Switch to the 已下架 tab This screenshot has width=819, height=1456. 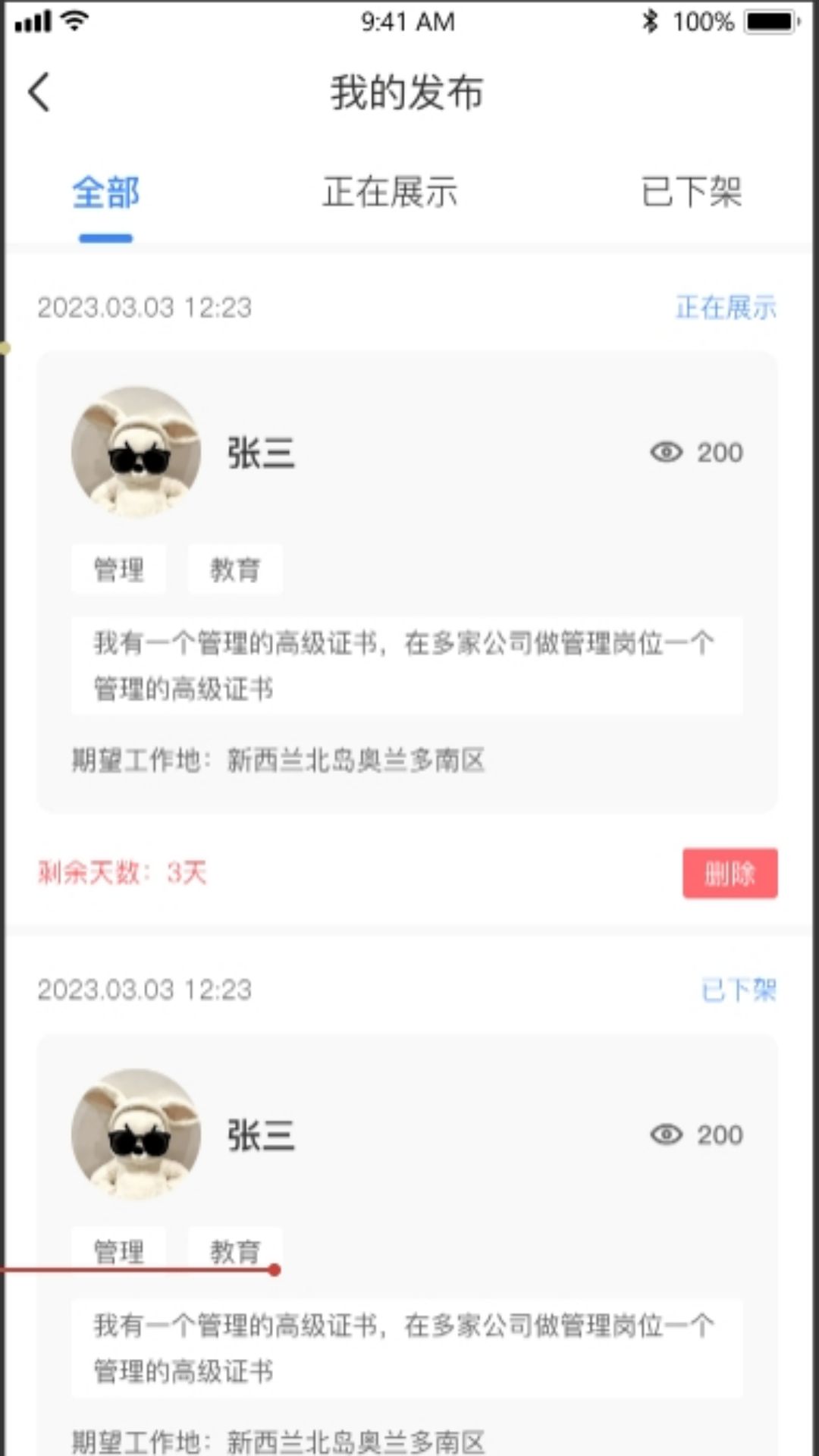point(691,192)
